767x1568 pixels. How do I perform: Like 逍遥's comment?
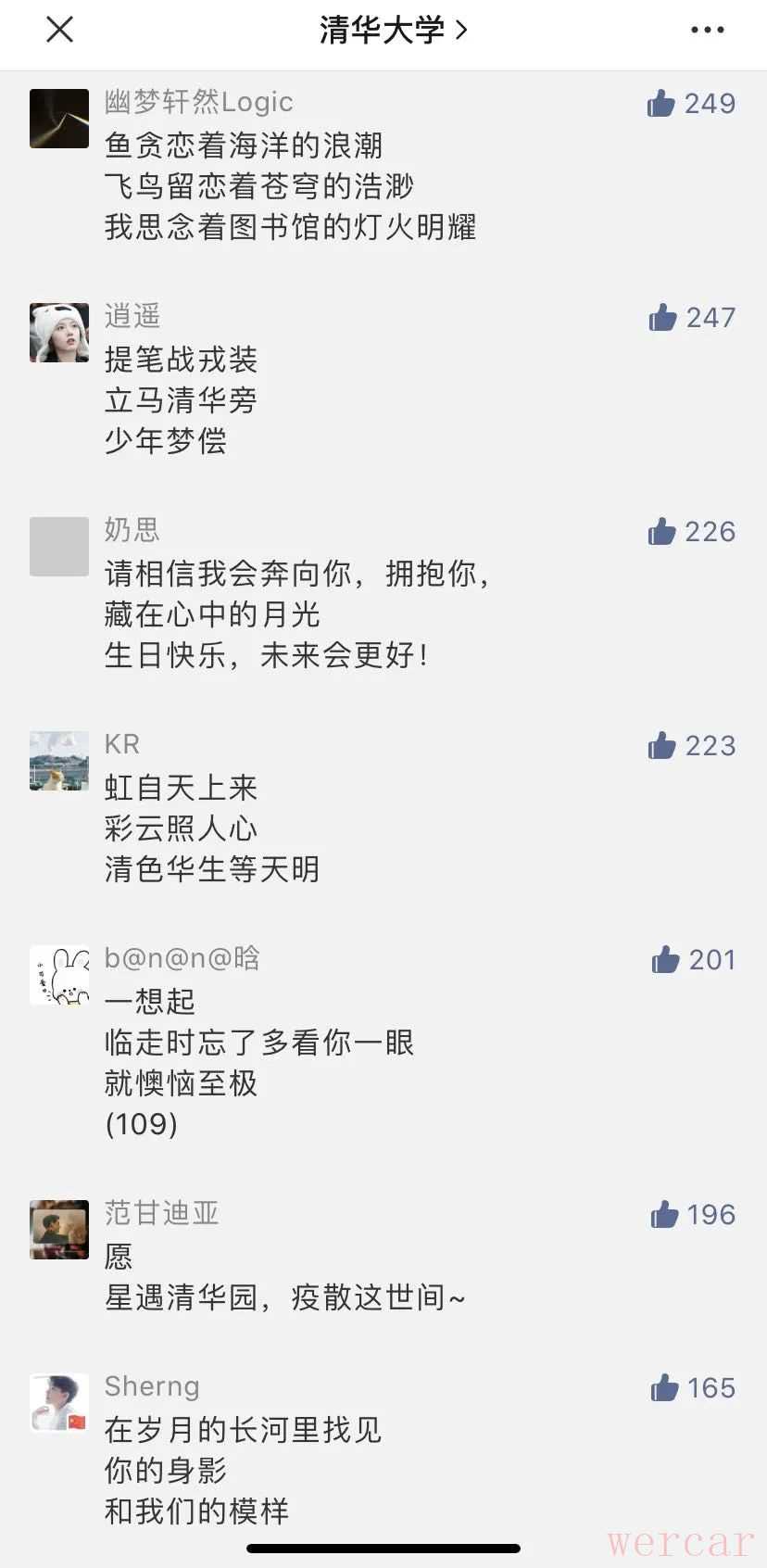pyautogui.click(x=663, y=318)
